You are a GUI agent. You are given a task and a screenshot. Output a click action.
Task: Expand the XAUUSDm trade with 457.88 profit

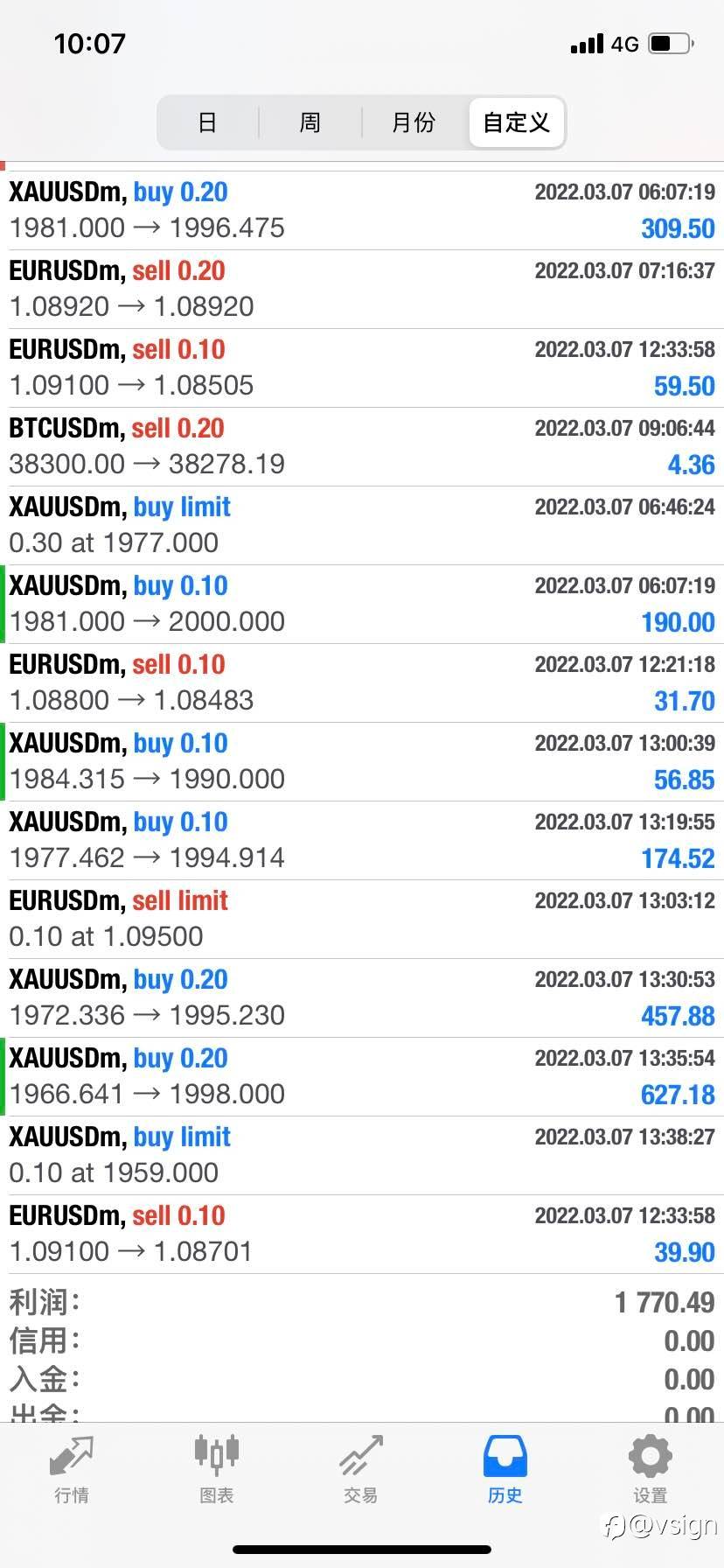[362, 997]
